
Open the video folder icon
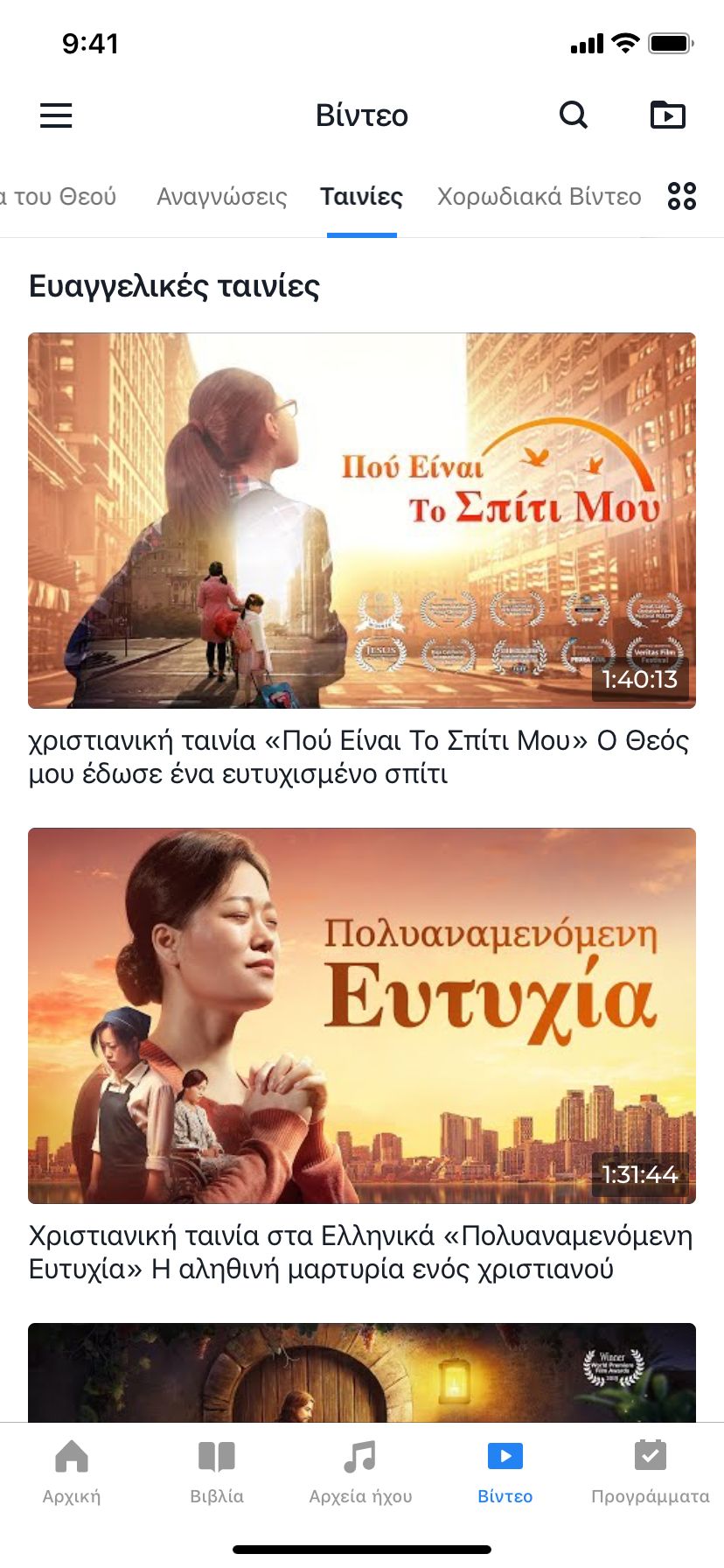[x=667, y=115]
